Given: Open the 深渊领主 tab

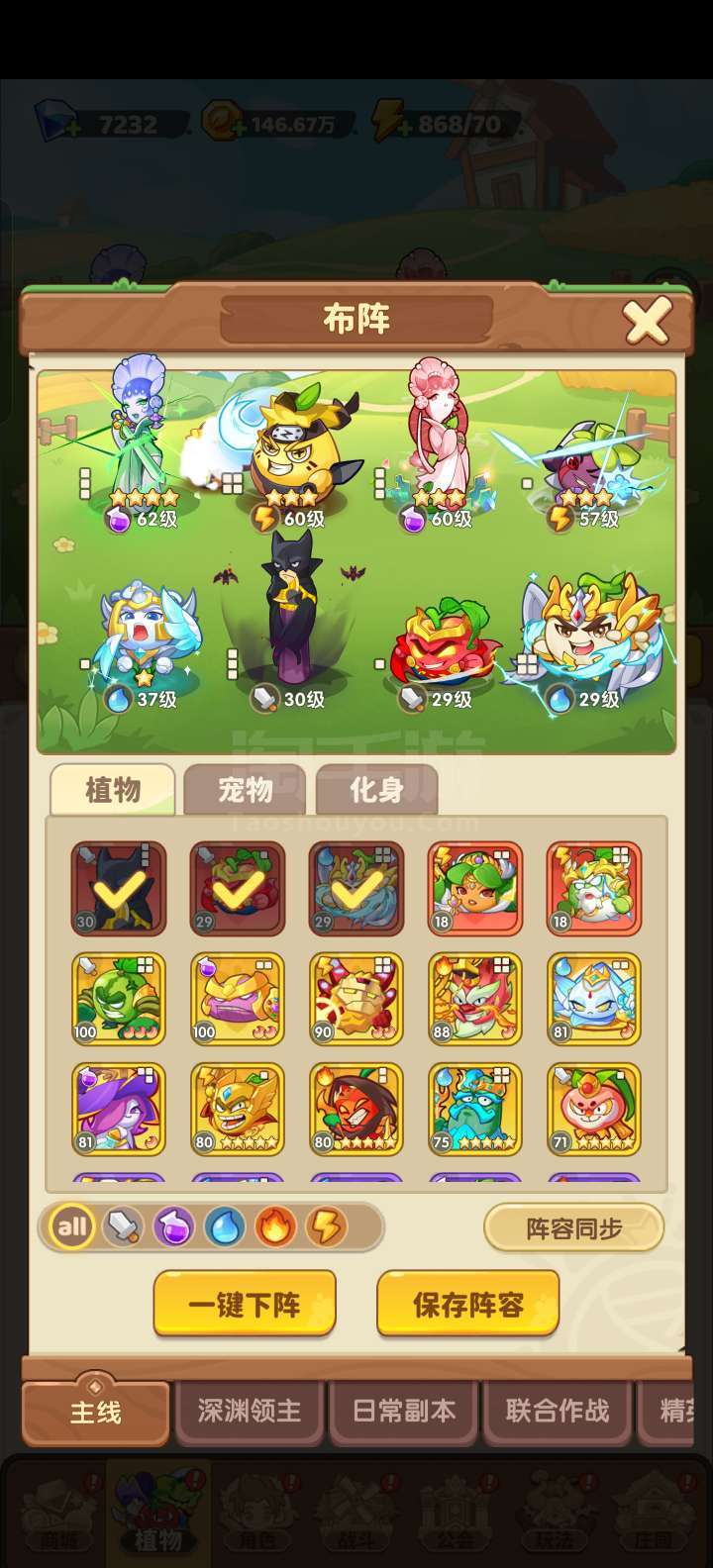Looking at the screenshot, I should (250, 1411).
